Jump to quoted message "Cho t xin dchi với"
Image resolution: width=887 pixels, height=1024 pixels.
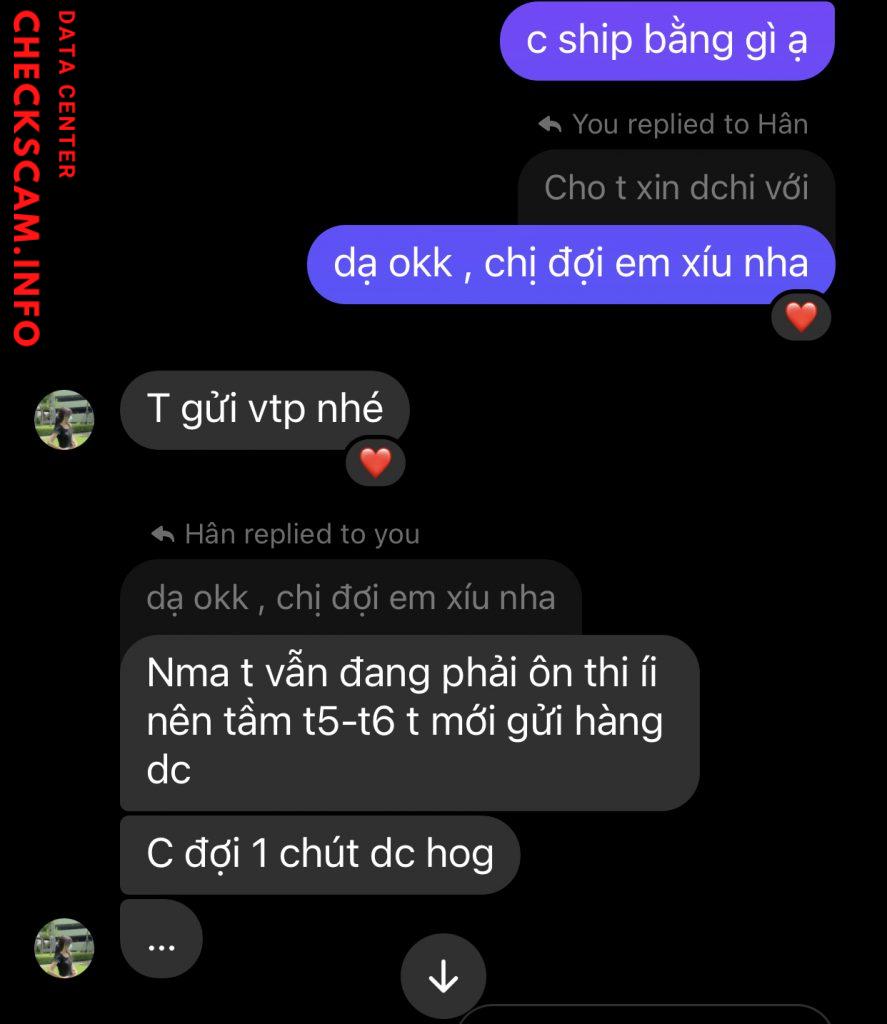[x=676, y=188]
